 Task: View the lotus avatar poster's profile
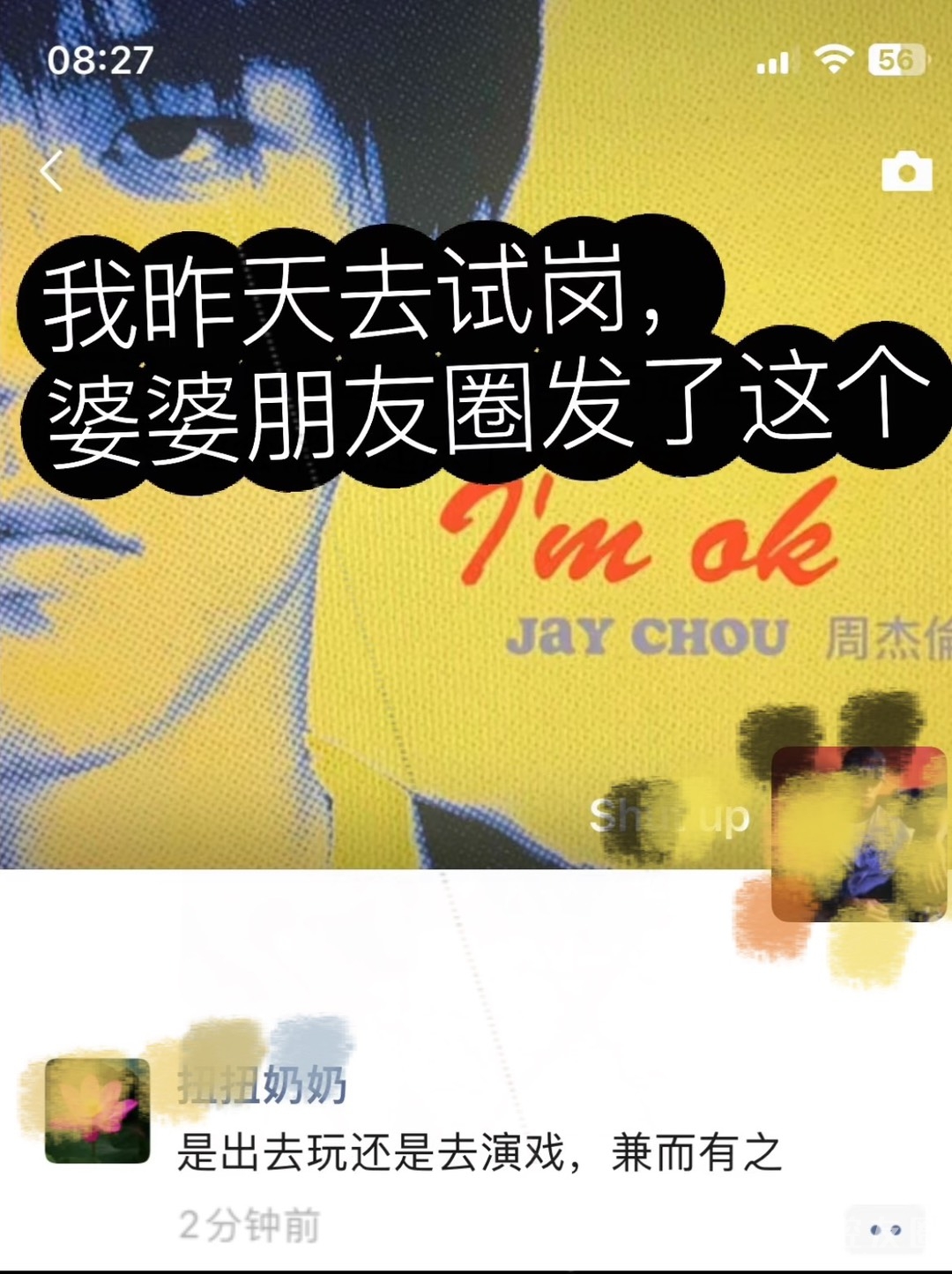pos(98,1111)
